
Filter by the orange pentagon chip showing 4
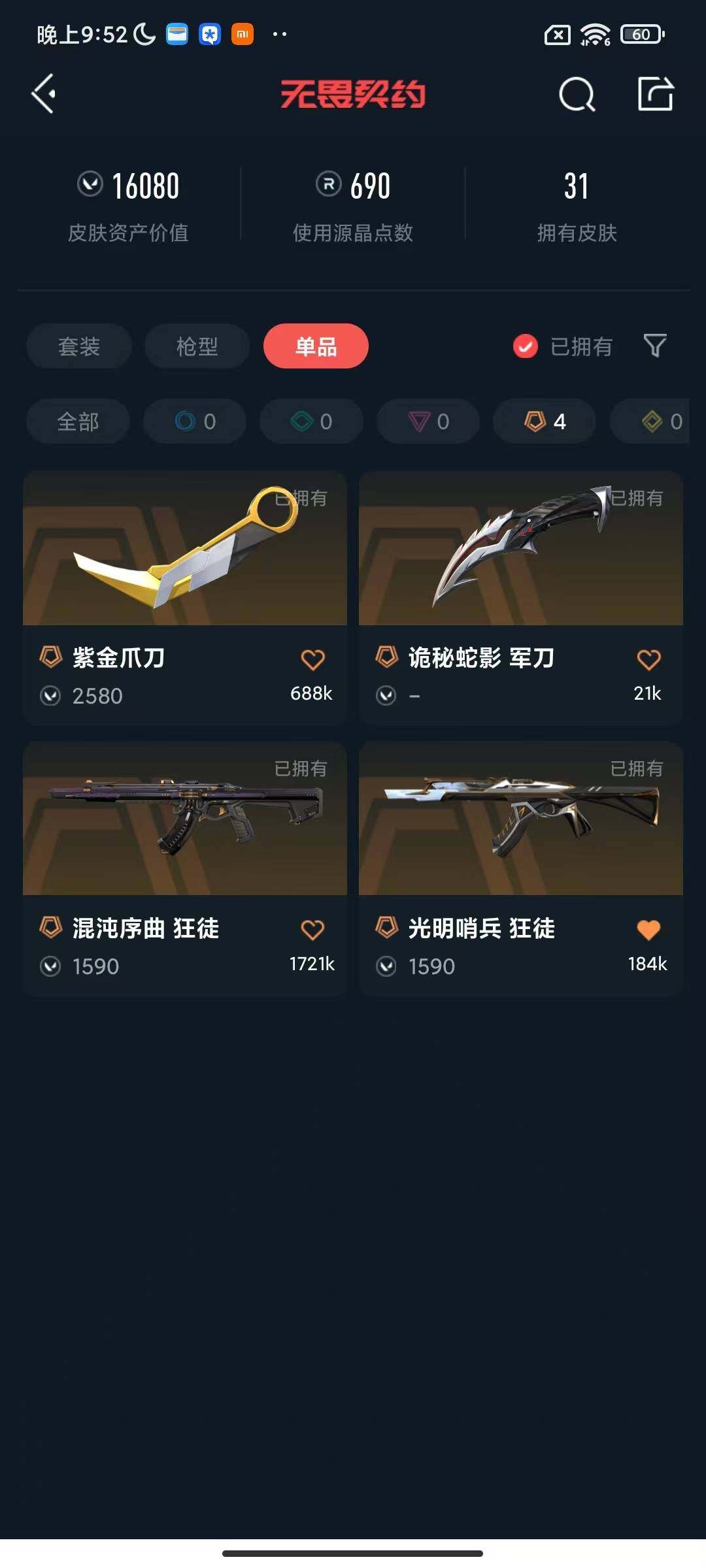545,421
